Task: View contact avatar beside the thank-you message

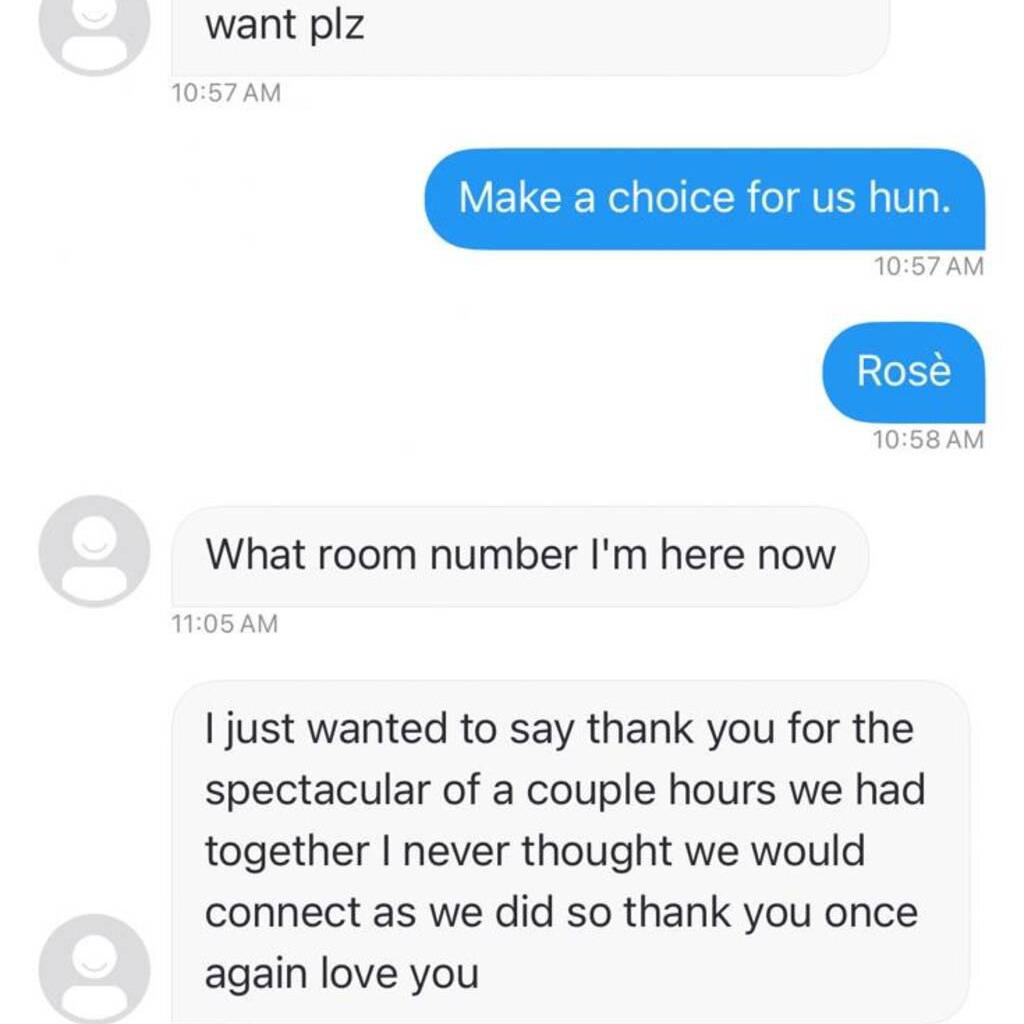Action: (x=94, y=968)
